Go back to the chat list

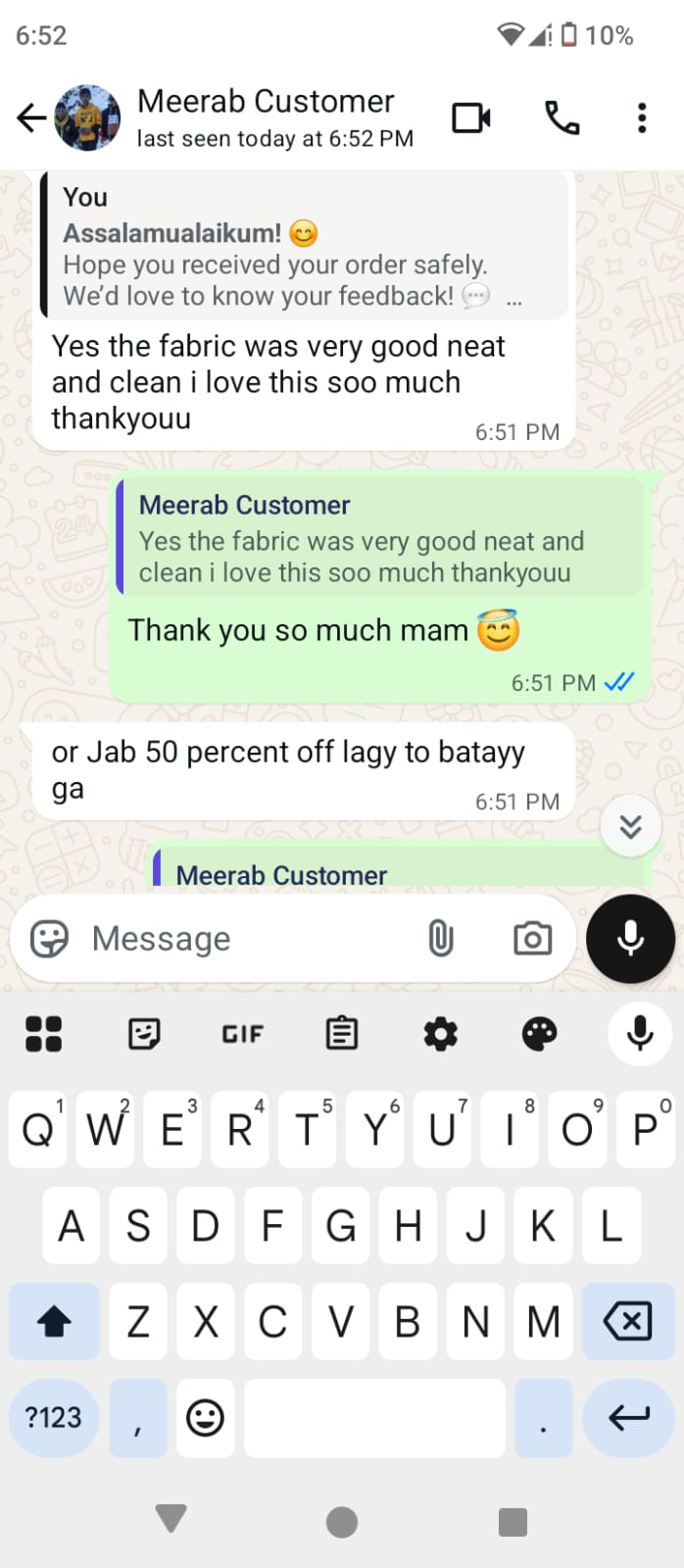31,119
